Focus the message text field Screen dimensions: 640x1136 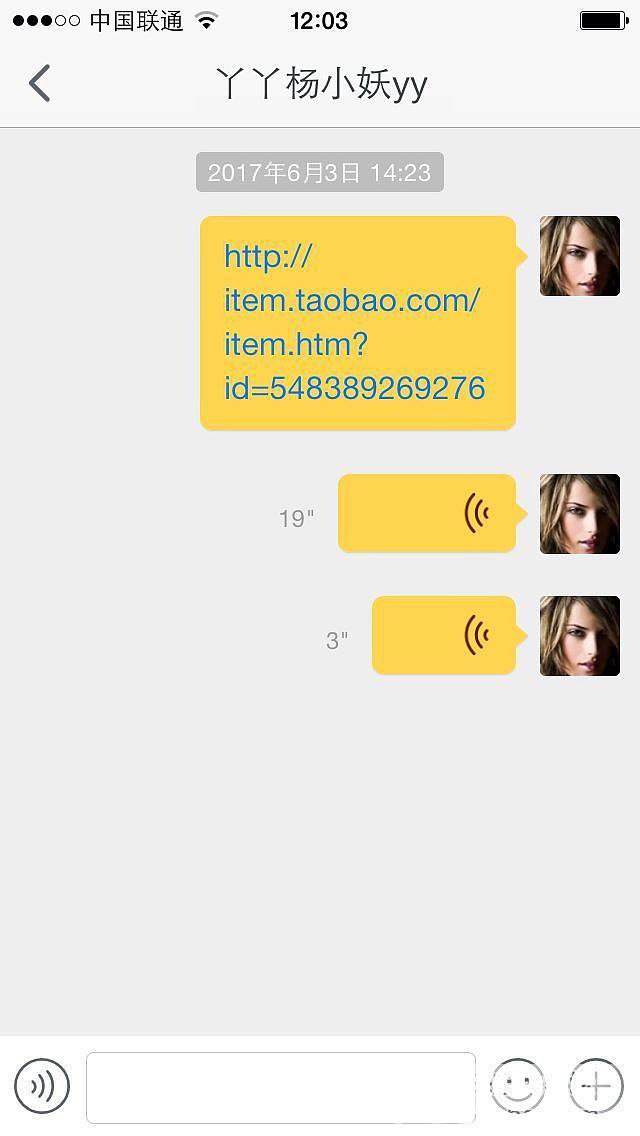point(280,1087)
